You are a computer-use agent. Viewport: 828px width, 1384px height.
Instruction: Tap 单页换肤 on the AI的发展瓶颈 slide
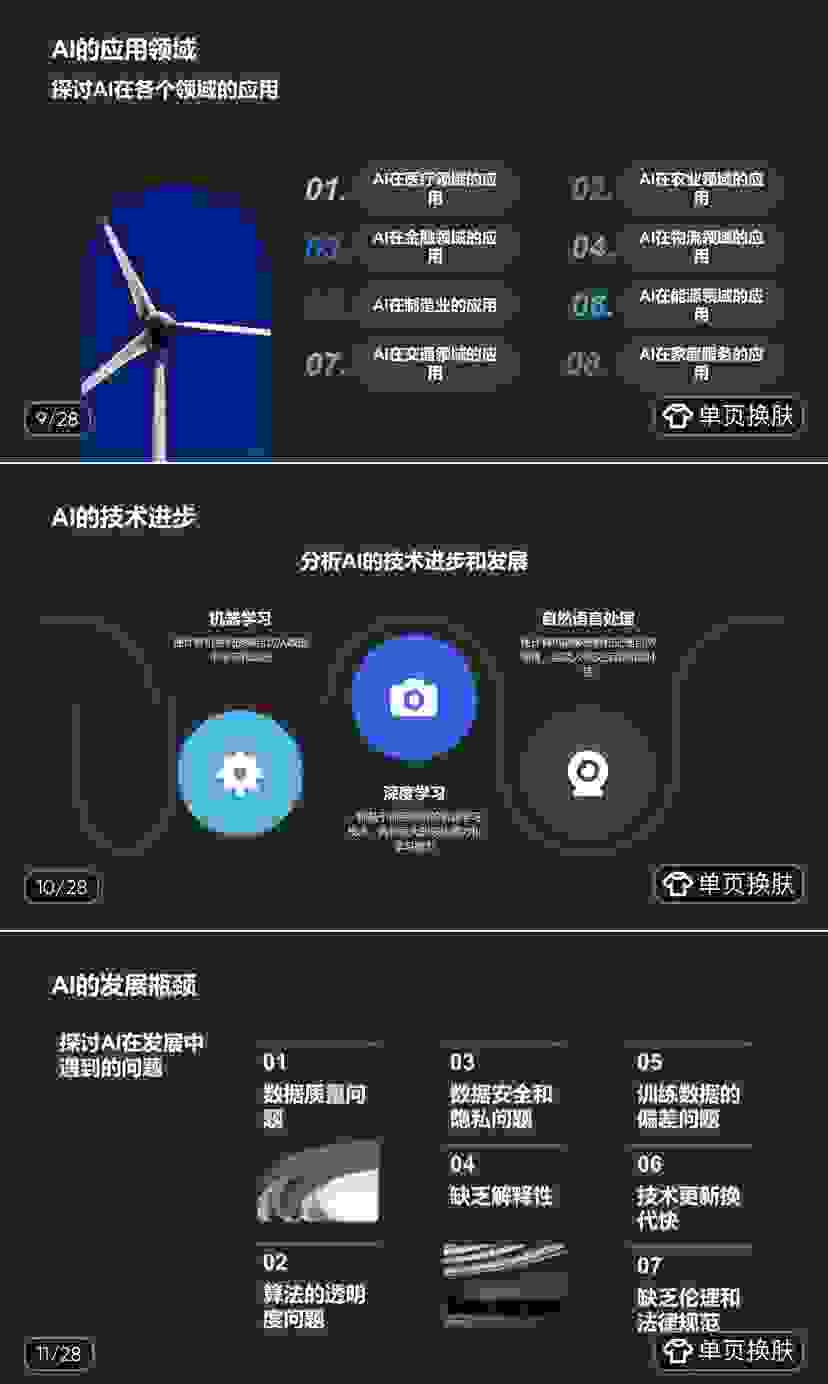click(x=730, y=1352)
